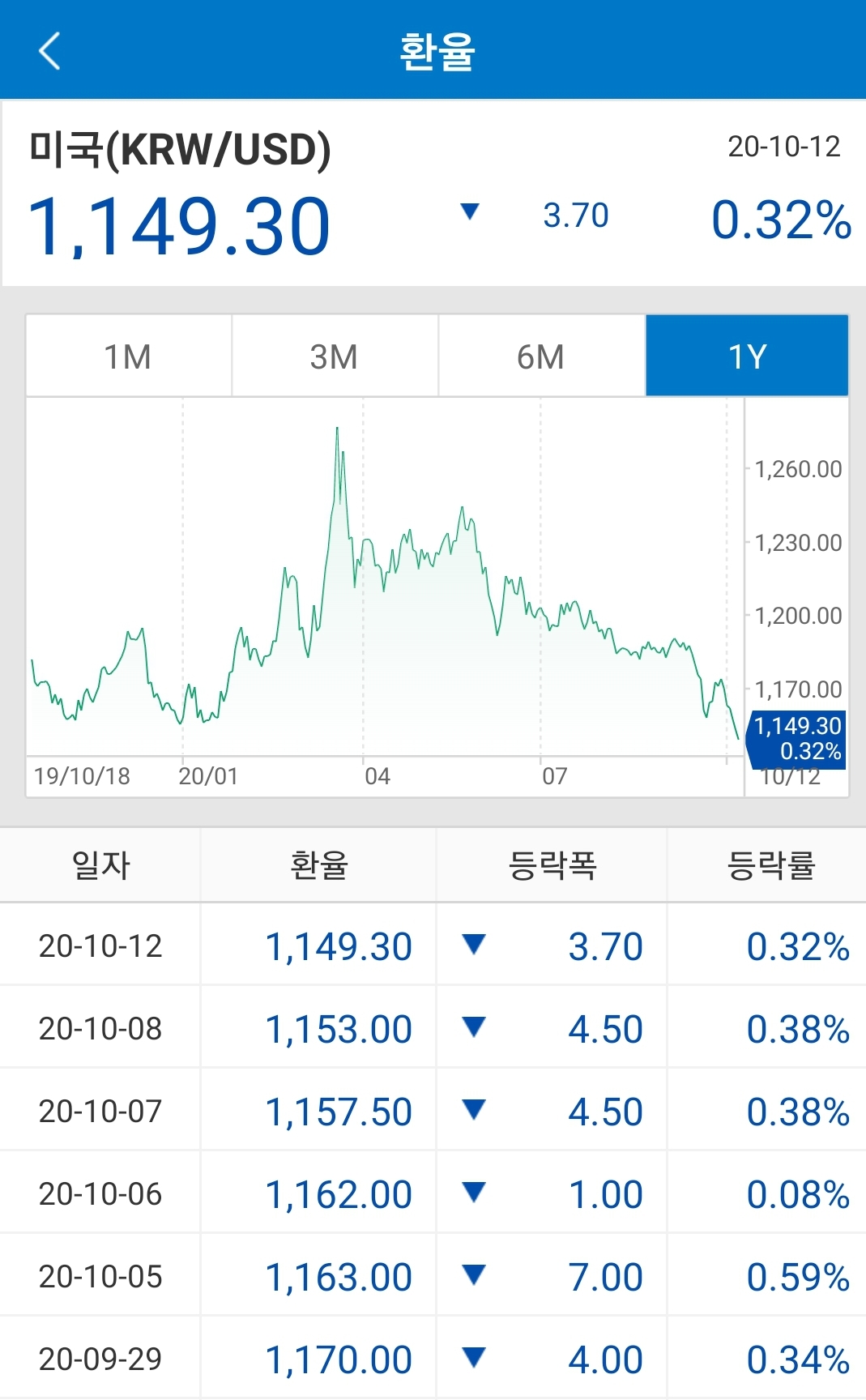This screenshot has height=1400, width=866.
Task: Show the 6M exchange rate chart
Action: point(541,356)
